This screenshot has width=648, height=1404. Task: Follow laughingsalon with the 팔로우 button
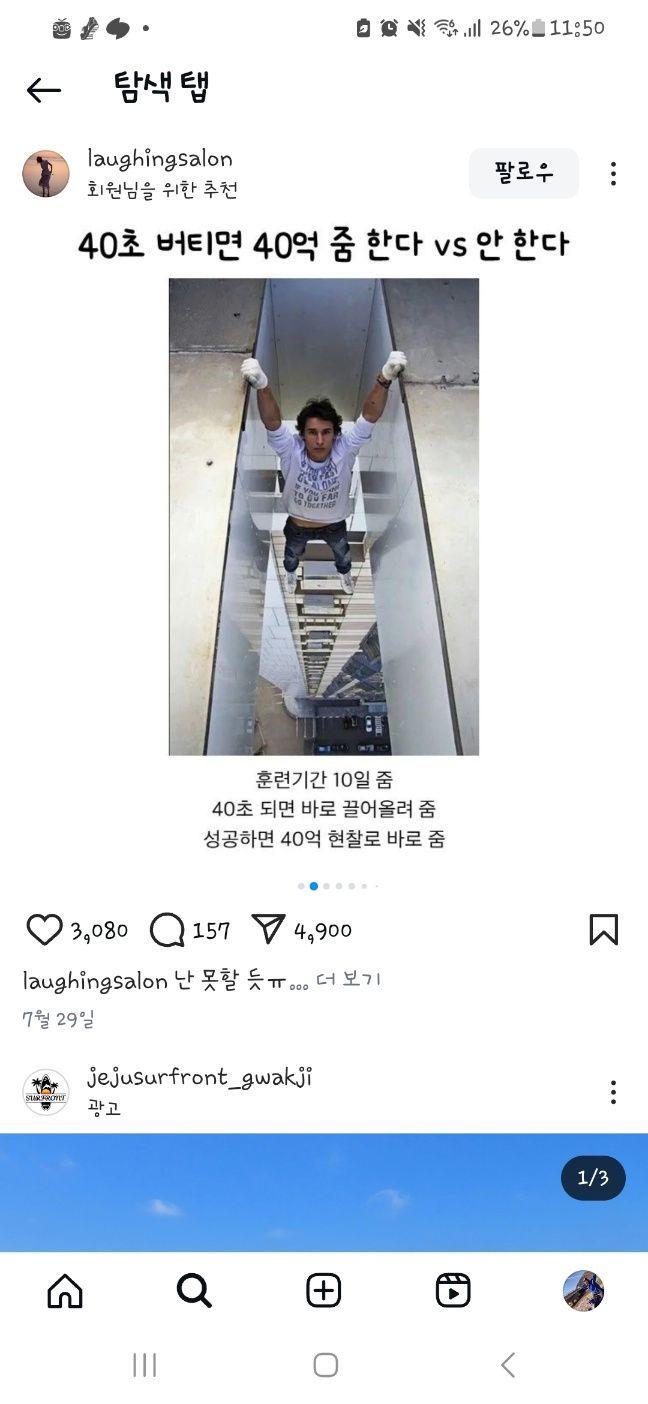tap(523, 173)
